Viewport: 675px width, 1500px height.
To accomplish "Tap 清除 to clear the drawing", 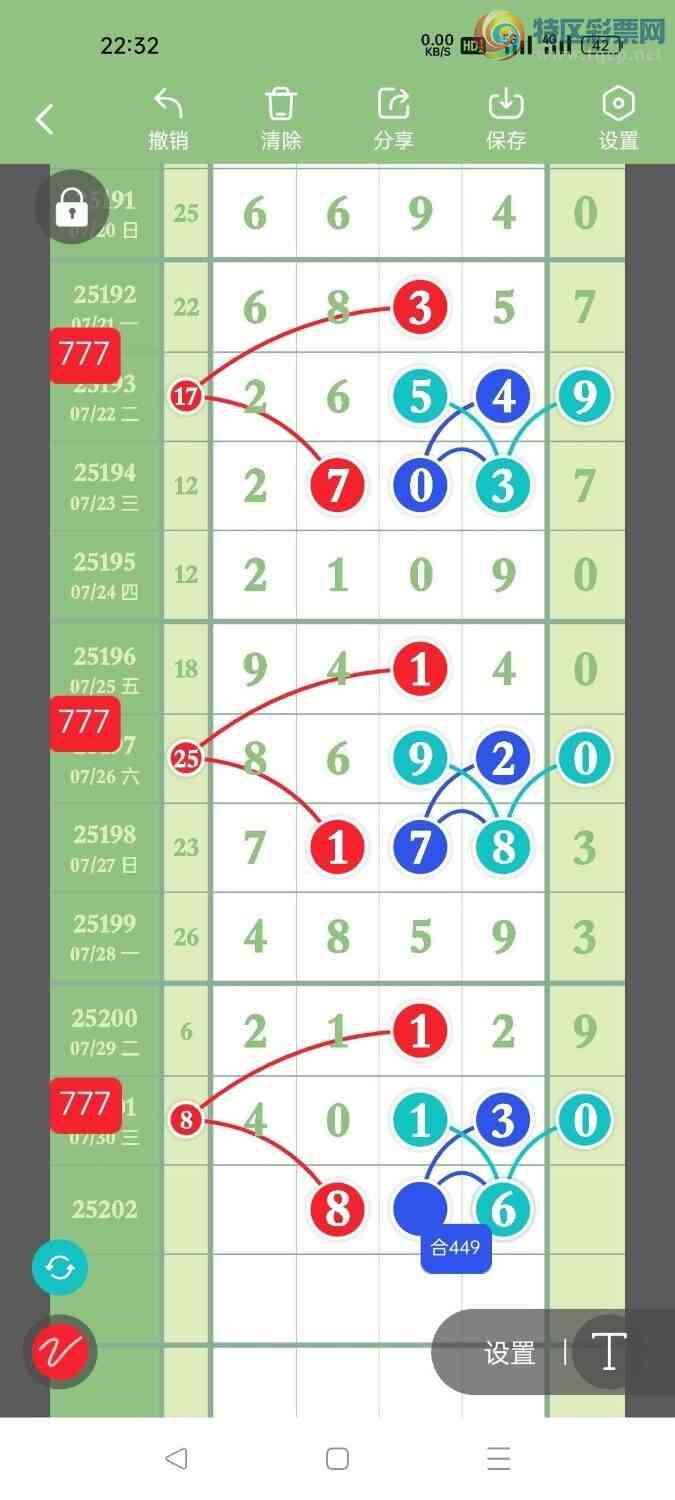I will 281,119.
